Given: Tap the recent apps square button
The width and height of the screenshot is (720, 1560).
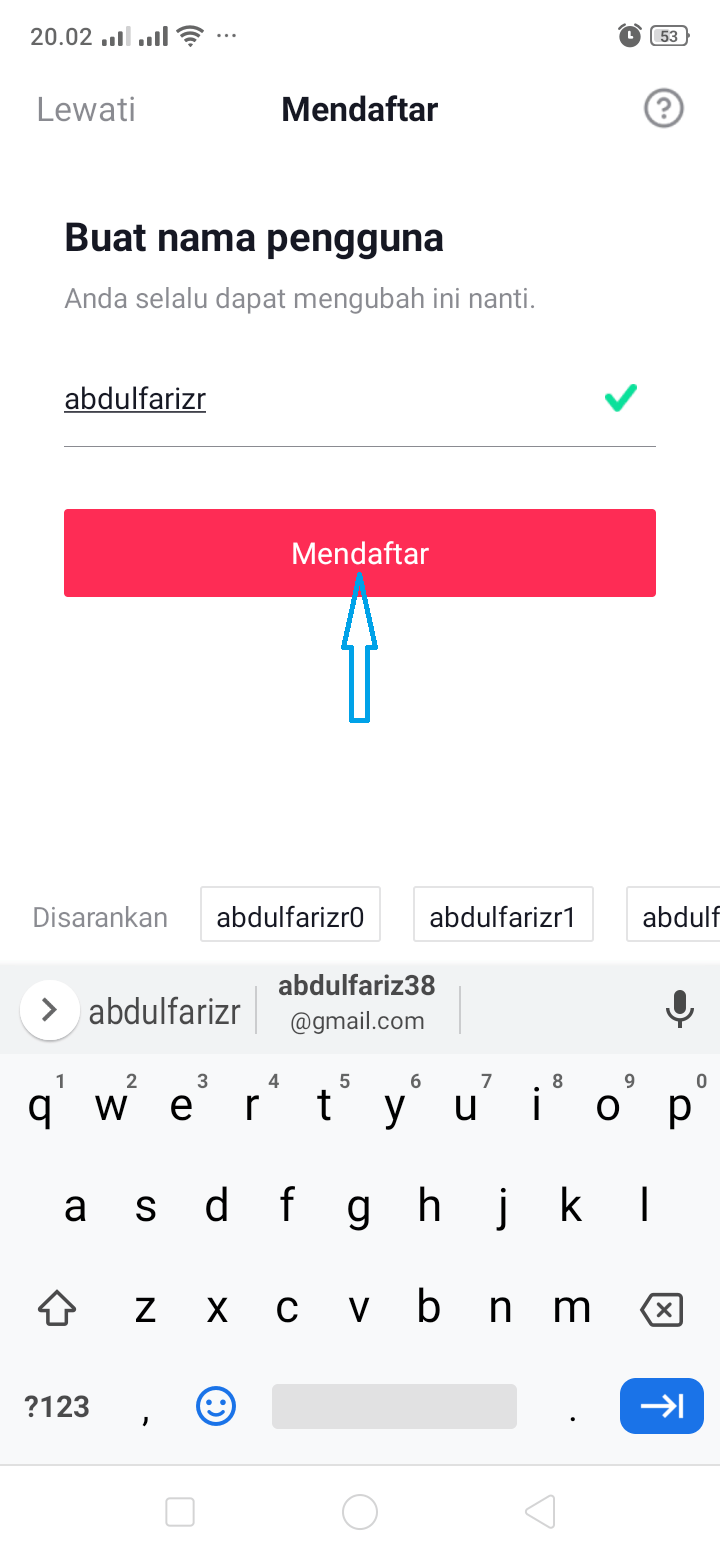Looking at the screenshot, I should [x=180, y=1512].
